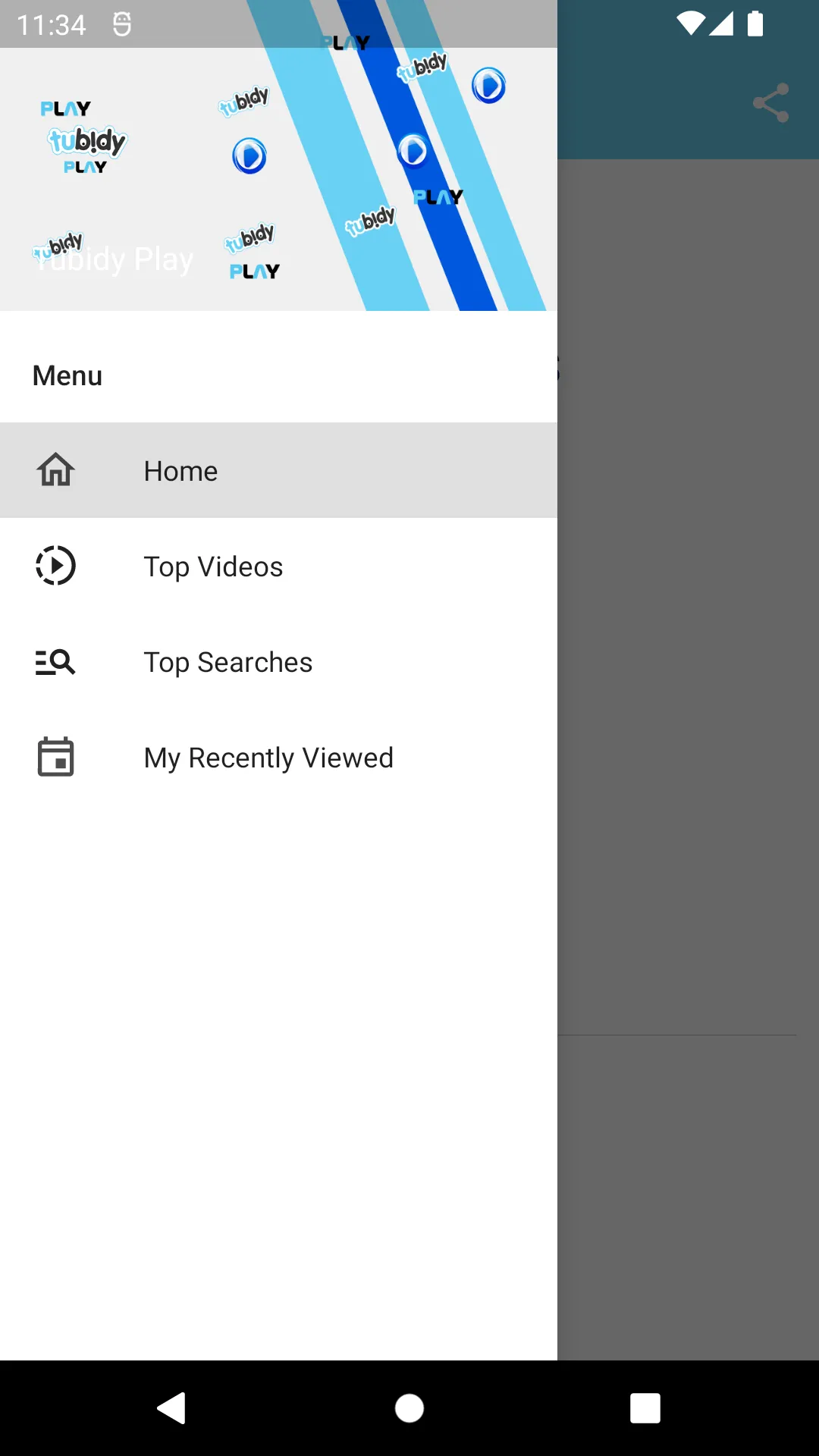Open Top Videos from the menu
819x1456 pixels.
click(x=278, y=566)
